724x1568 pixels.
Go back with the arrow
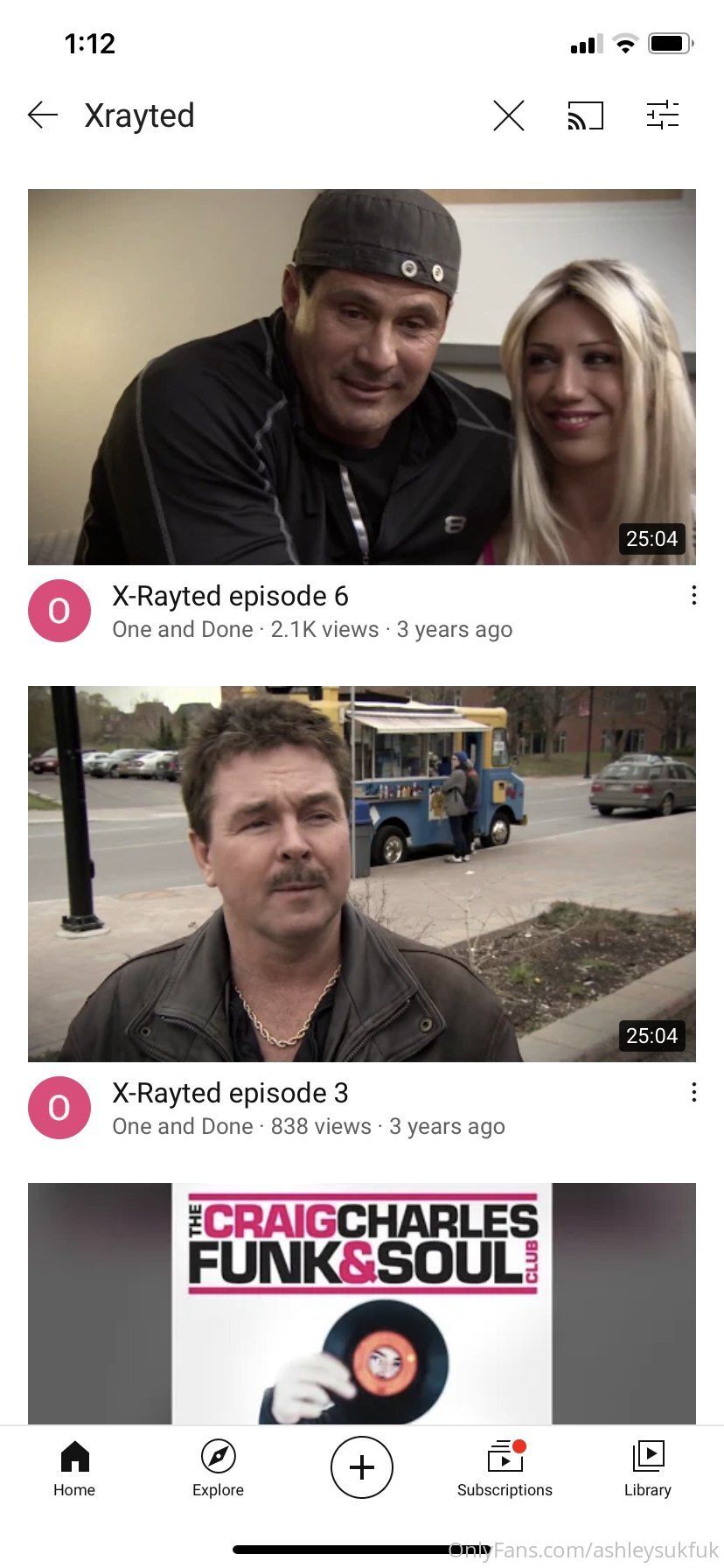pyautogui.click(x=43, y=115)
